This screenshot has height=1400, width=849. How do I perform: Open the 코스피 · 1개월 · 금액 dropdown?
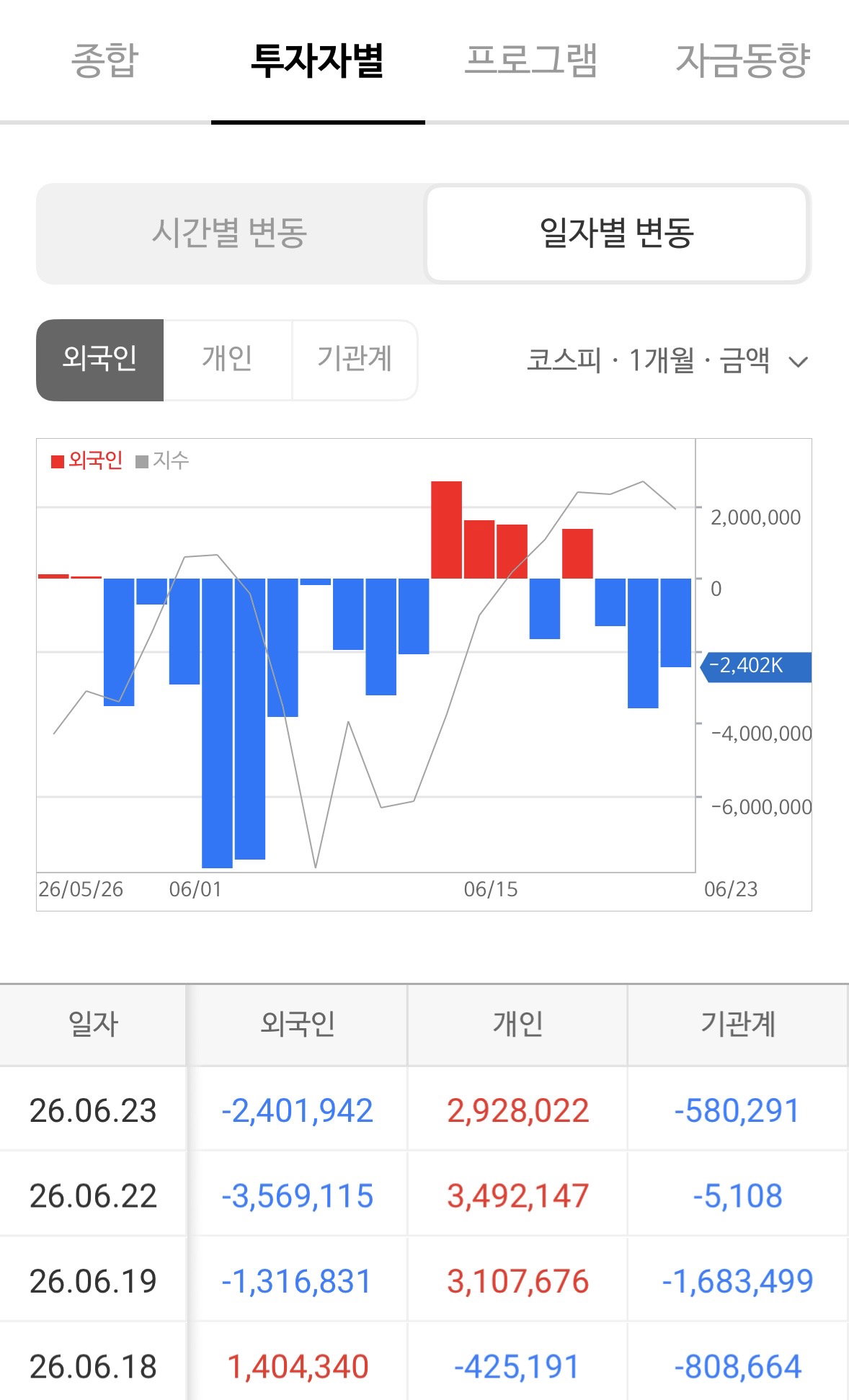(x=667, y=360)
